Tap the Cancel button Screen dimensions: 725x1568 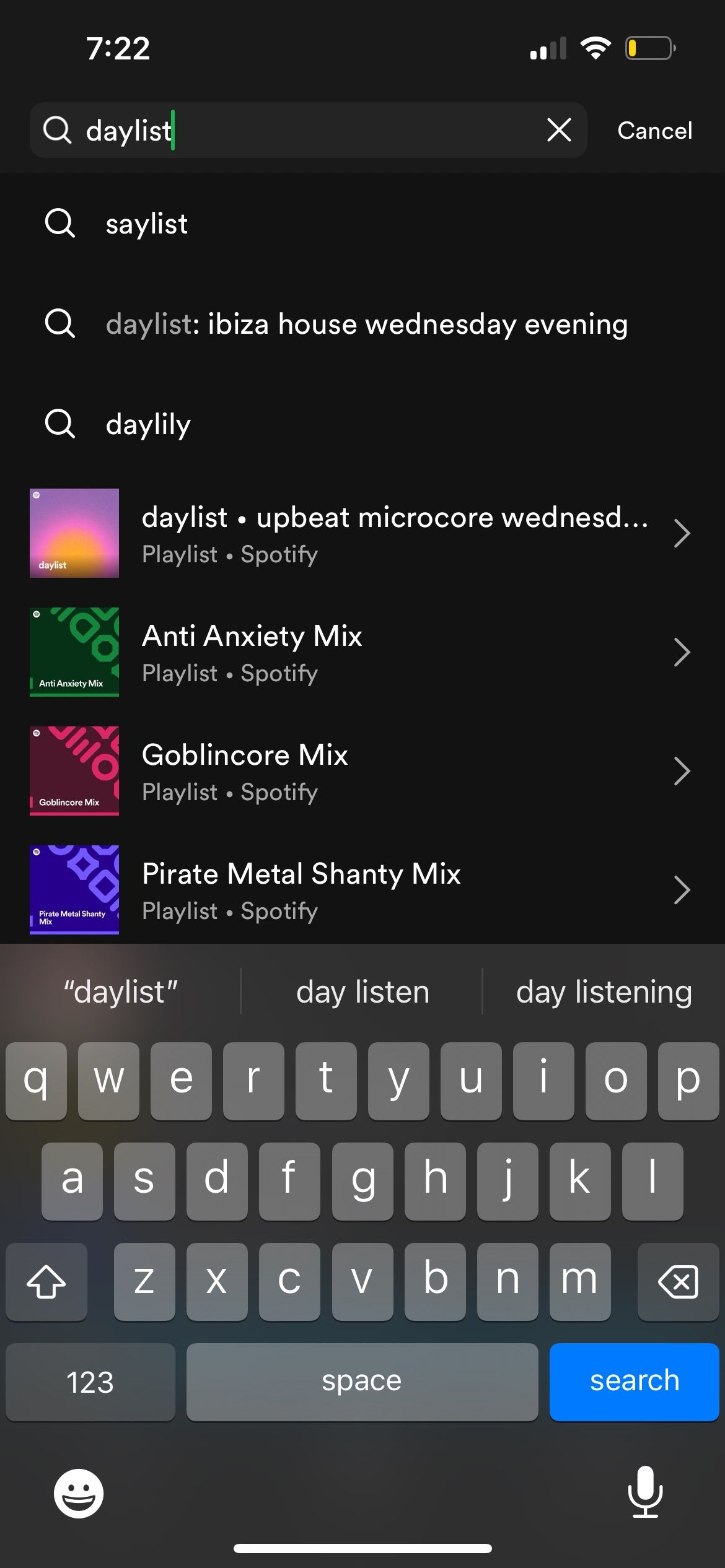coord(654,131)
